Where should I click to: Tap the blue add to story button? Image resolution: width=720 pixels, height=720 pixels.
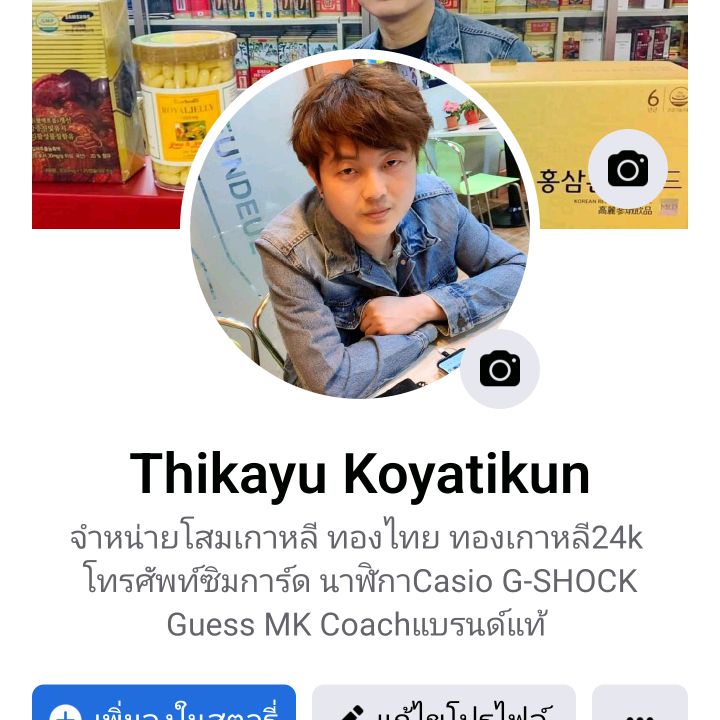pos(164,704)
